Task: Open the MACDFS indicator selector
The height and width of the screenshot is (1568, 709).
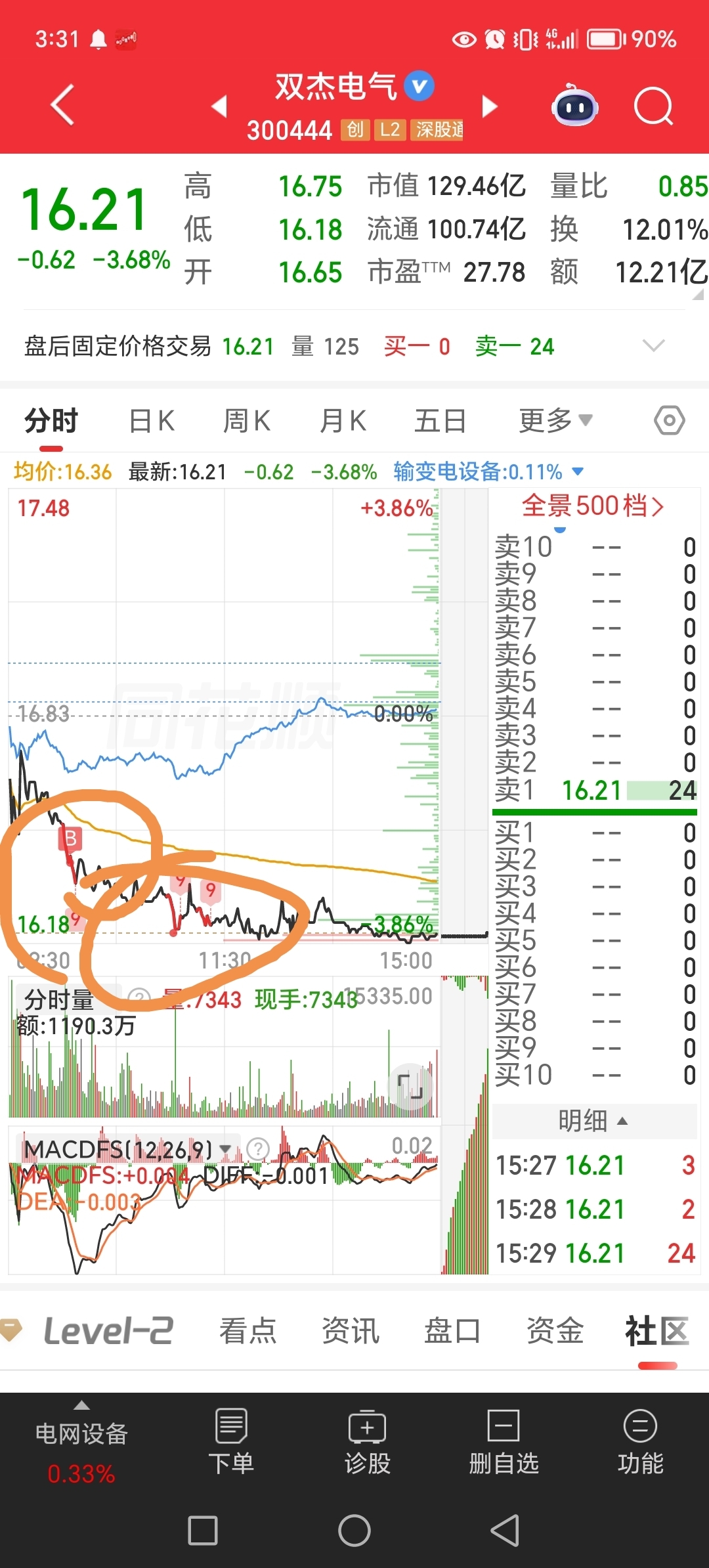Action: pyautogui.click(x=128, y=1150)
